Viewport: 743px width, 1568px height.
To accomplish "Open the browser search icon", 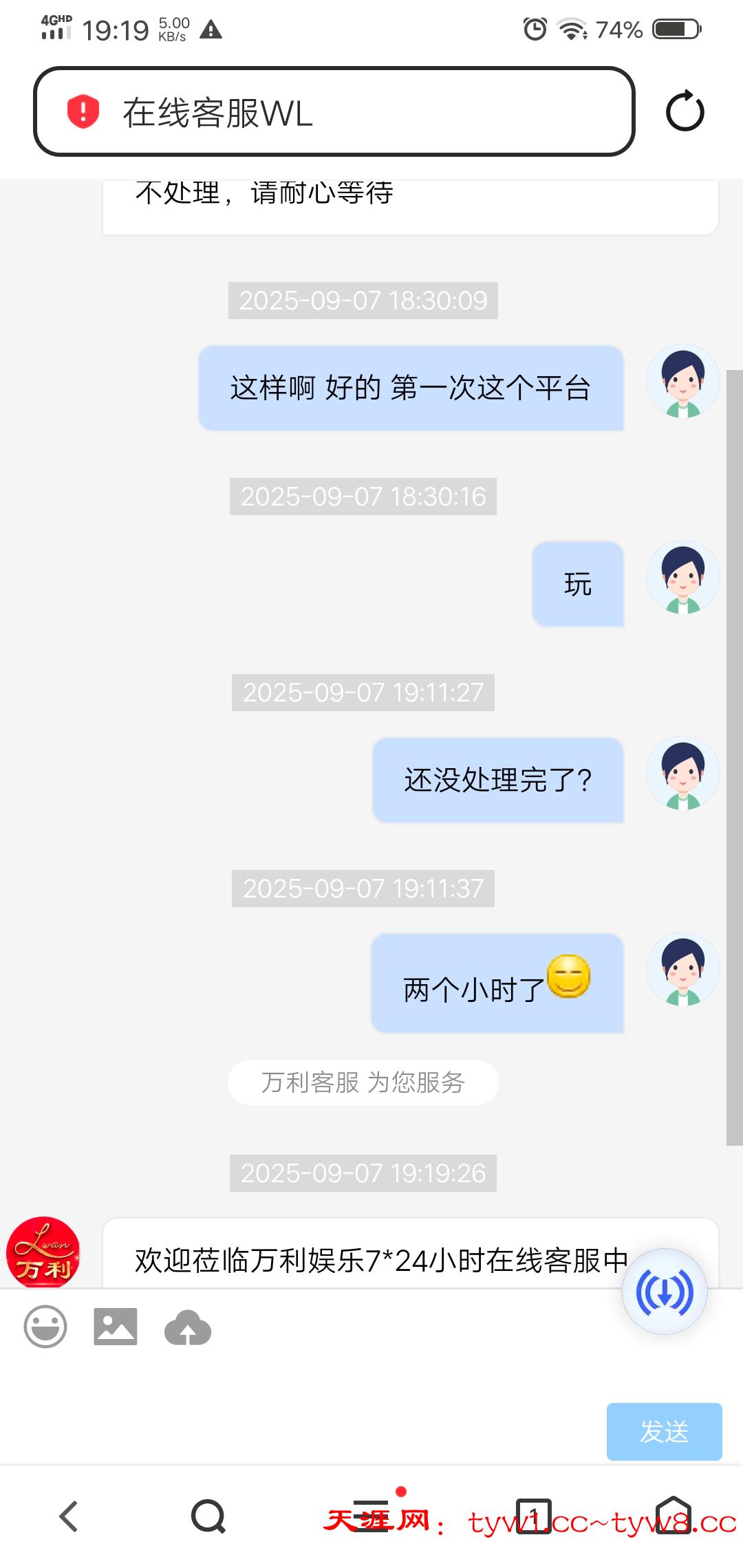I will pyautogui.click(x=208, y=1516).
